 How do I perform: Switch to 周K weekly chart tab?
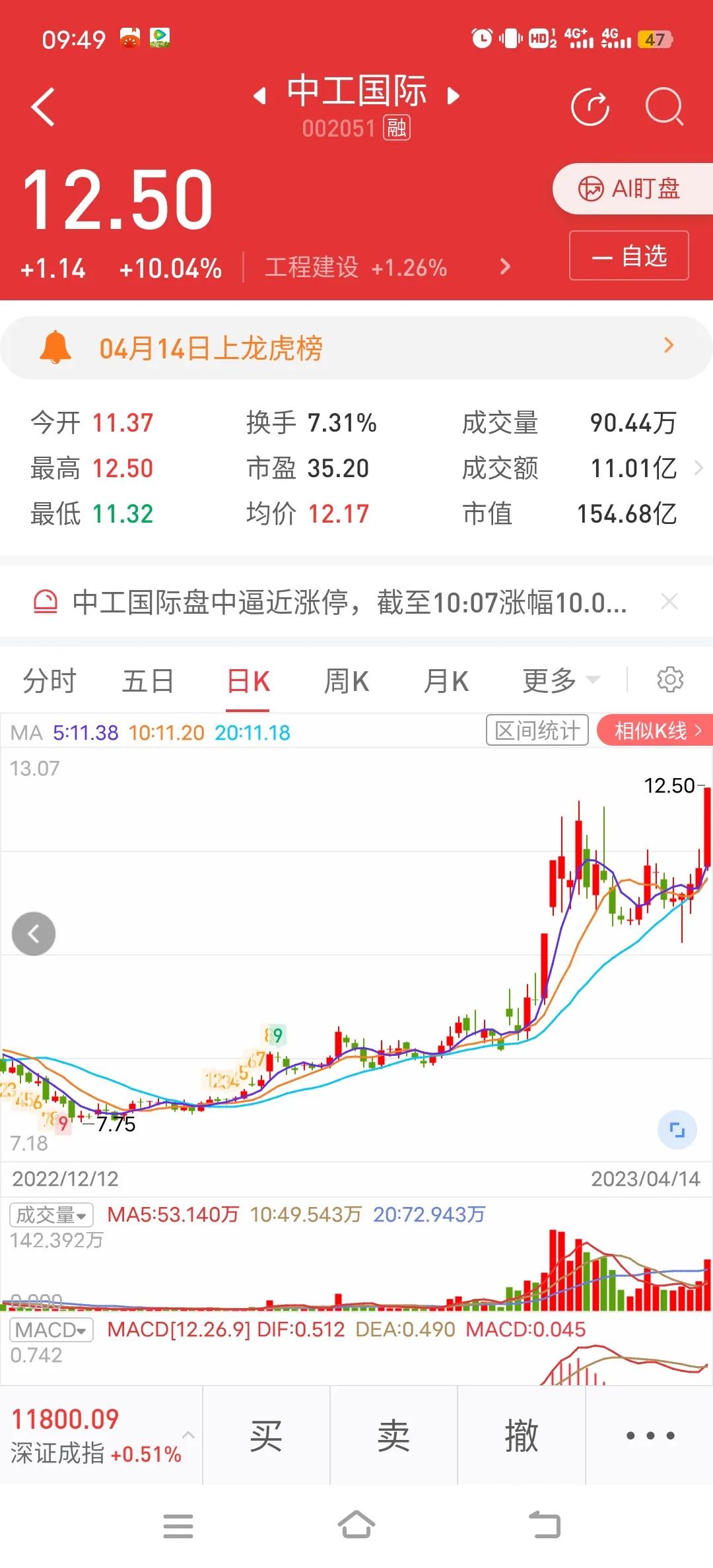point(346,680)
